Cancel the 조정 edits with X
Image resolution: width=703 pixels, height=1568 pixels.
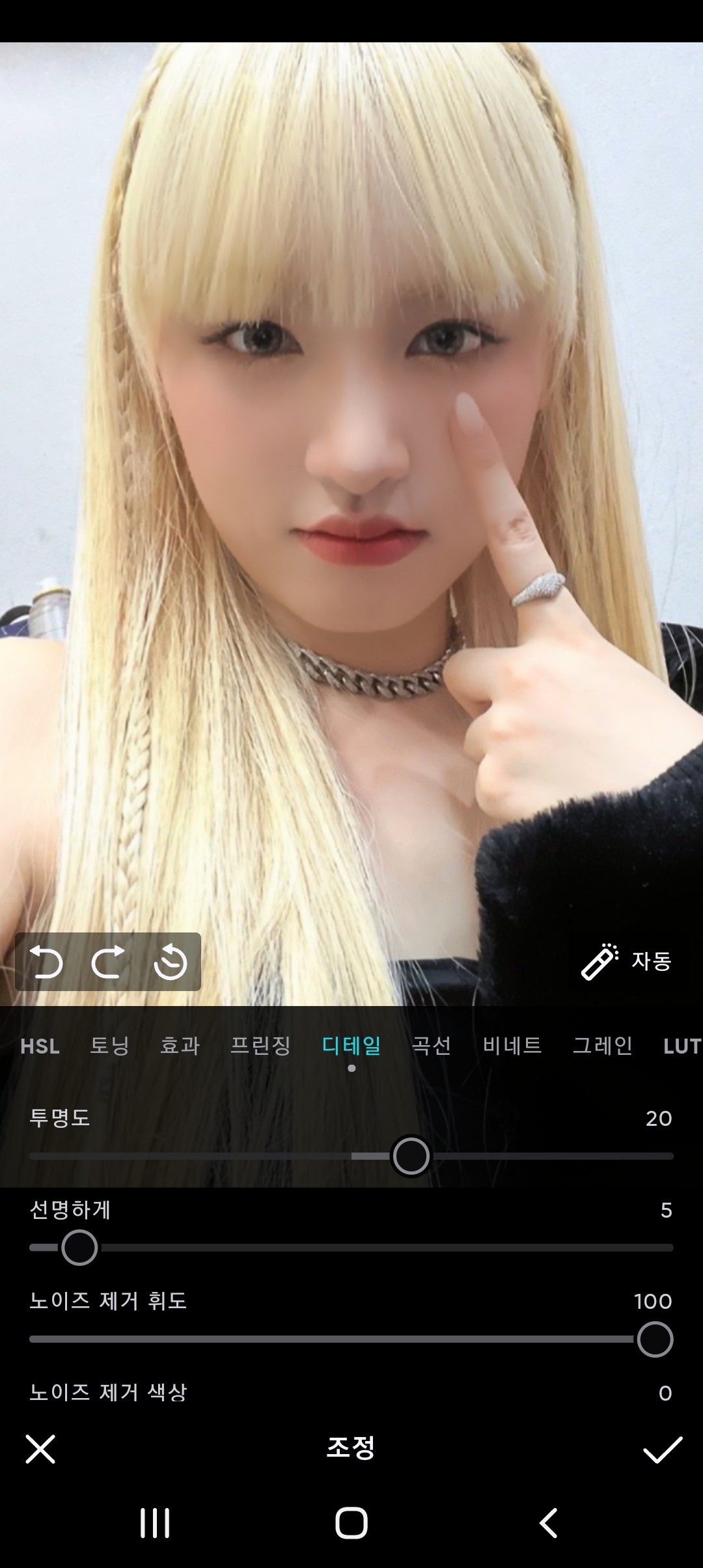point(40,1449)
